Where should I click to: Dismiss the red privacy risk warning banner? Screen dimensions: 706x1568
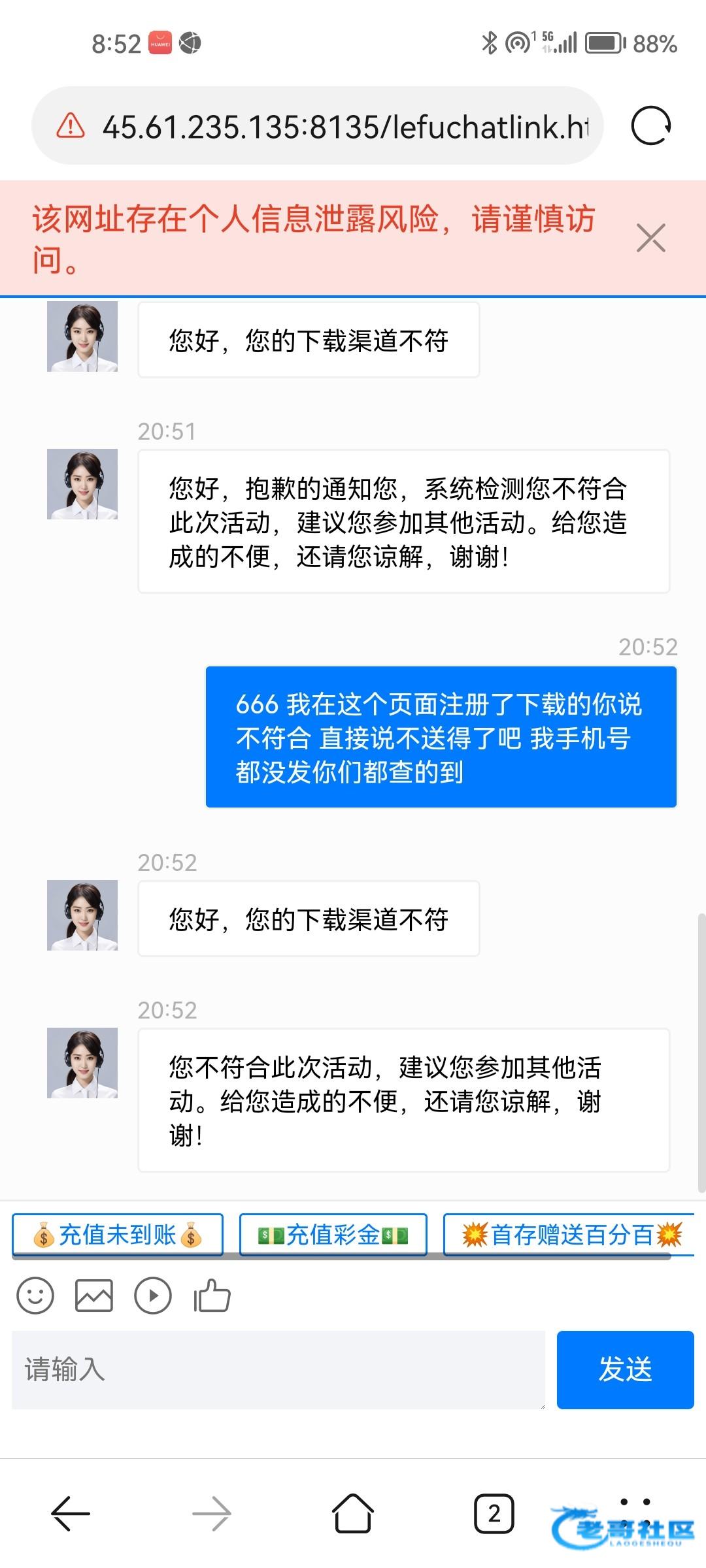650,238
